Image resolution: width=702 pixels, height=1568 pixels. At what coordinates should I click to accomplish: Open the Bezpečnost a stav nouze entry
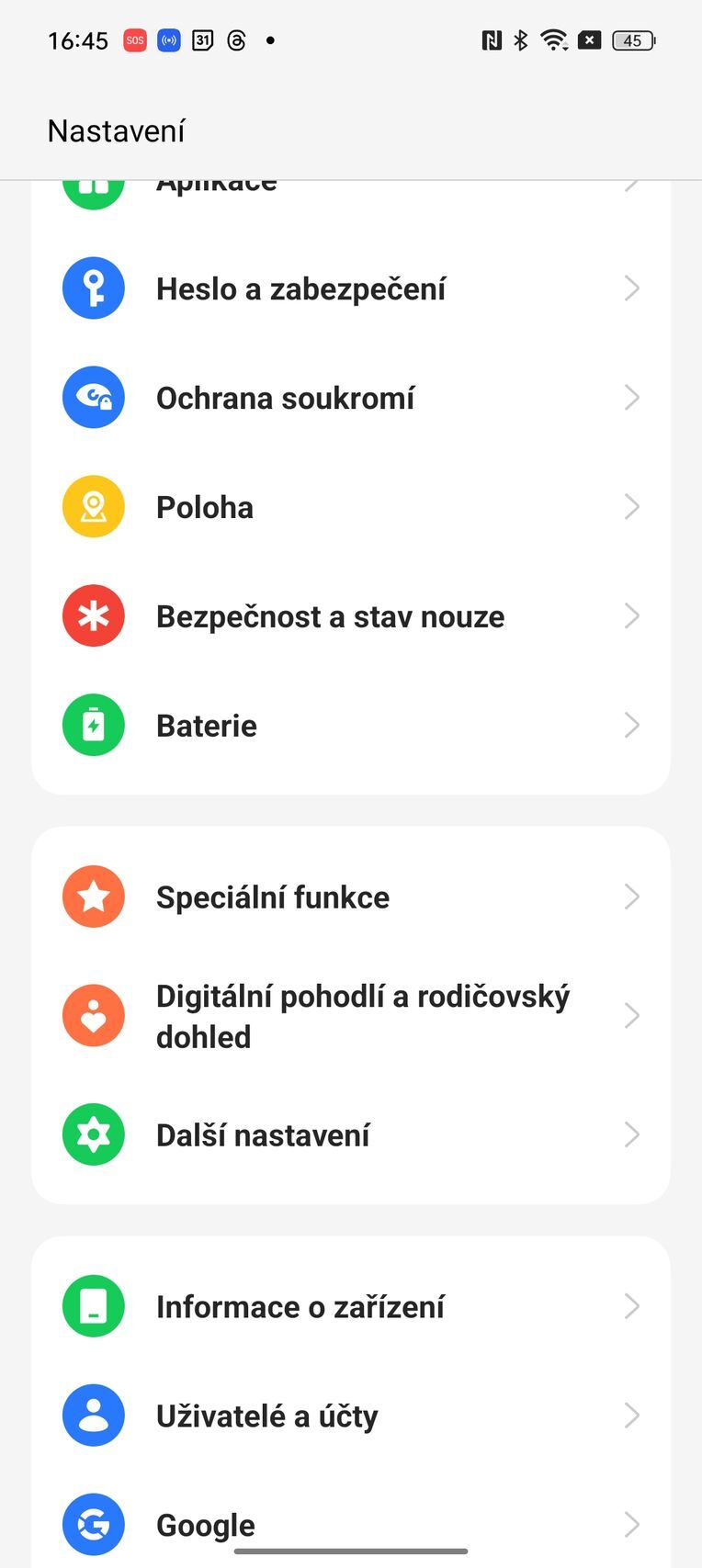tap(349, 615)
